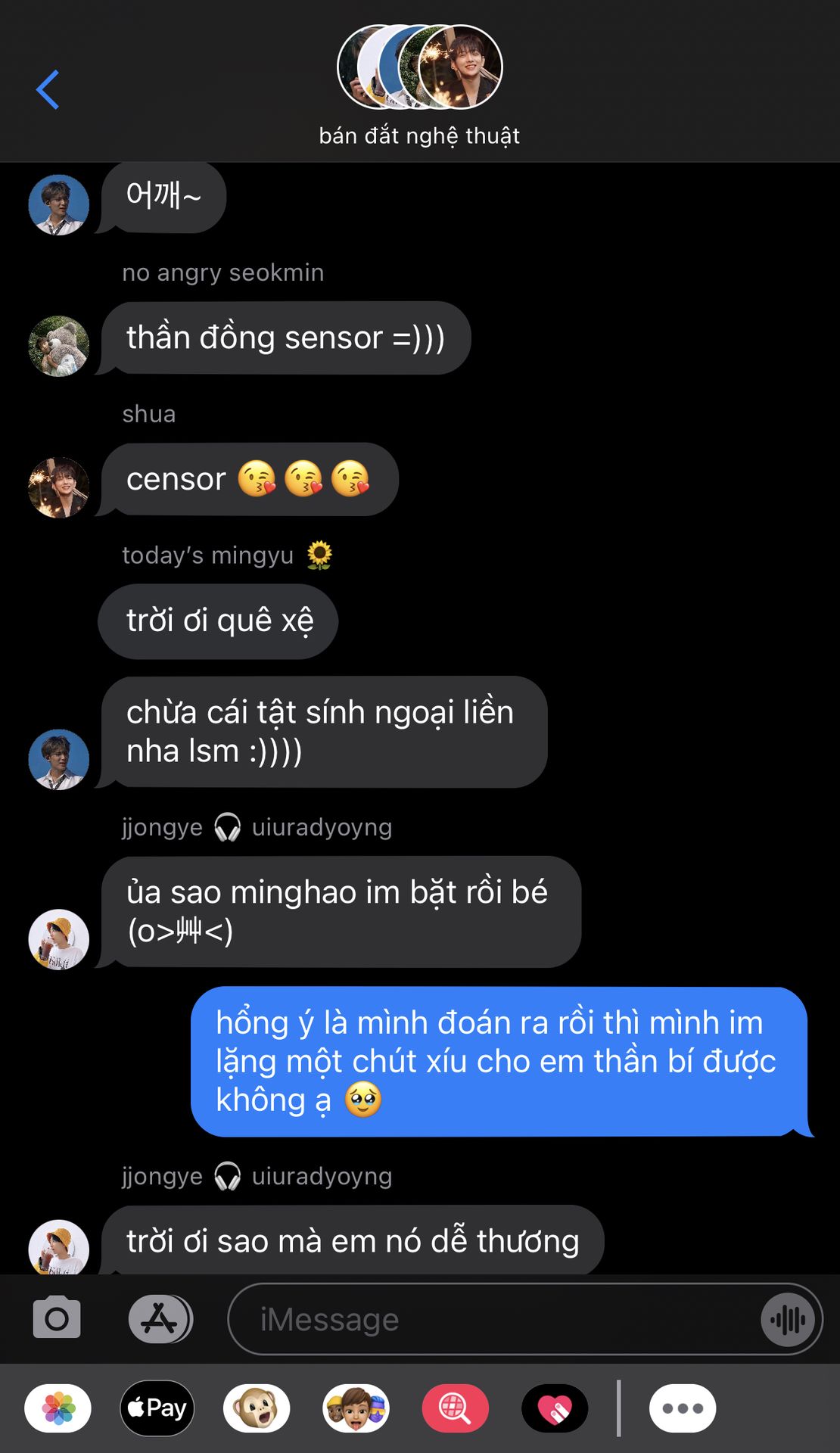Open Memoji stickers

[356, 1408]
